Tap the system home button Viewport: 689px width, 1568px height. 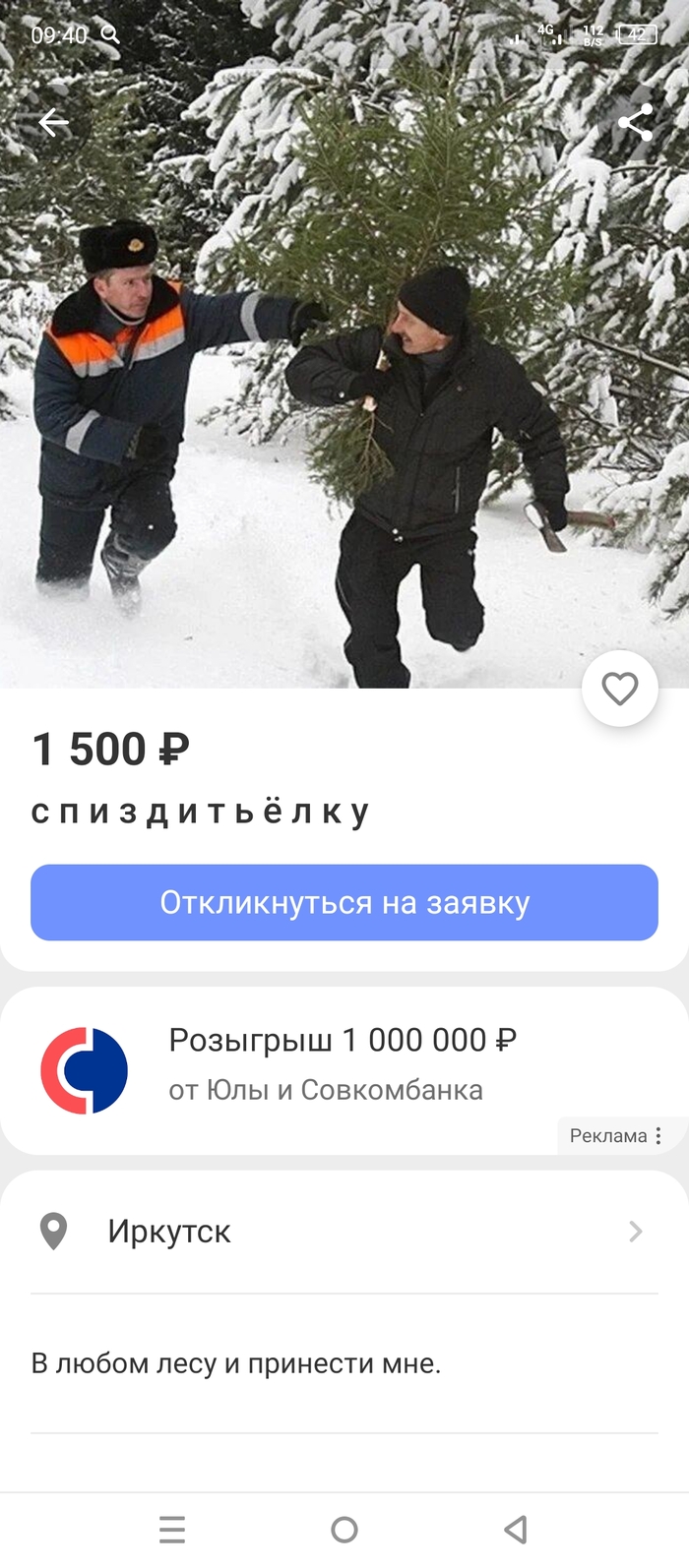344,1530
